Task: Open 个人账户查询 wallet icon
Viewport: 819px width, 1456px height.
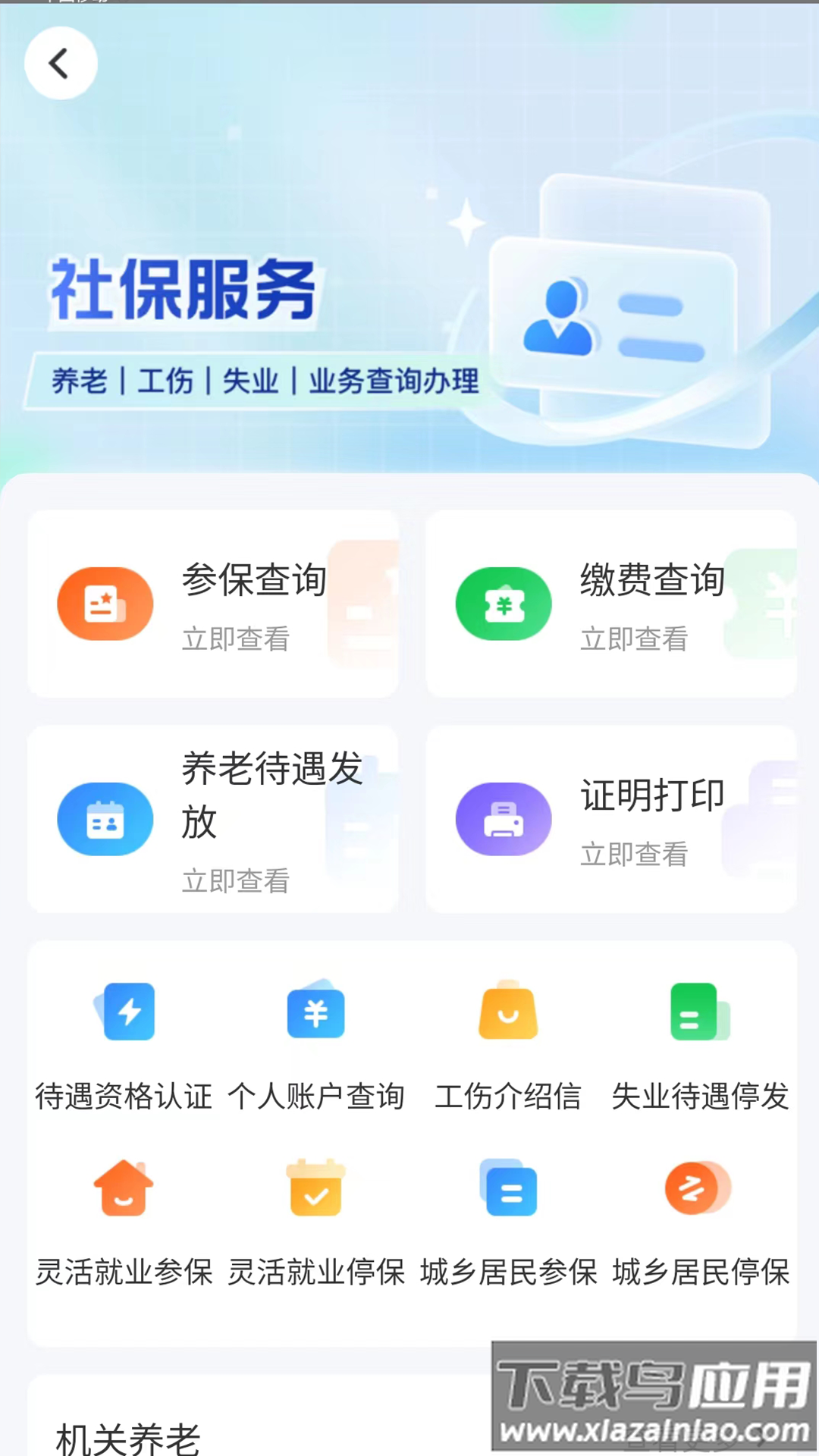Action: [x=316, y=1012]
